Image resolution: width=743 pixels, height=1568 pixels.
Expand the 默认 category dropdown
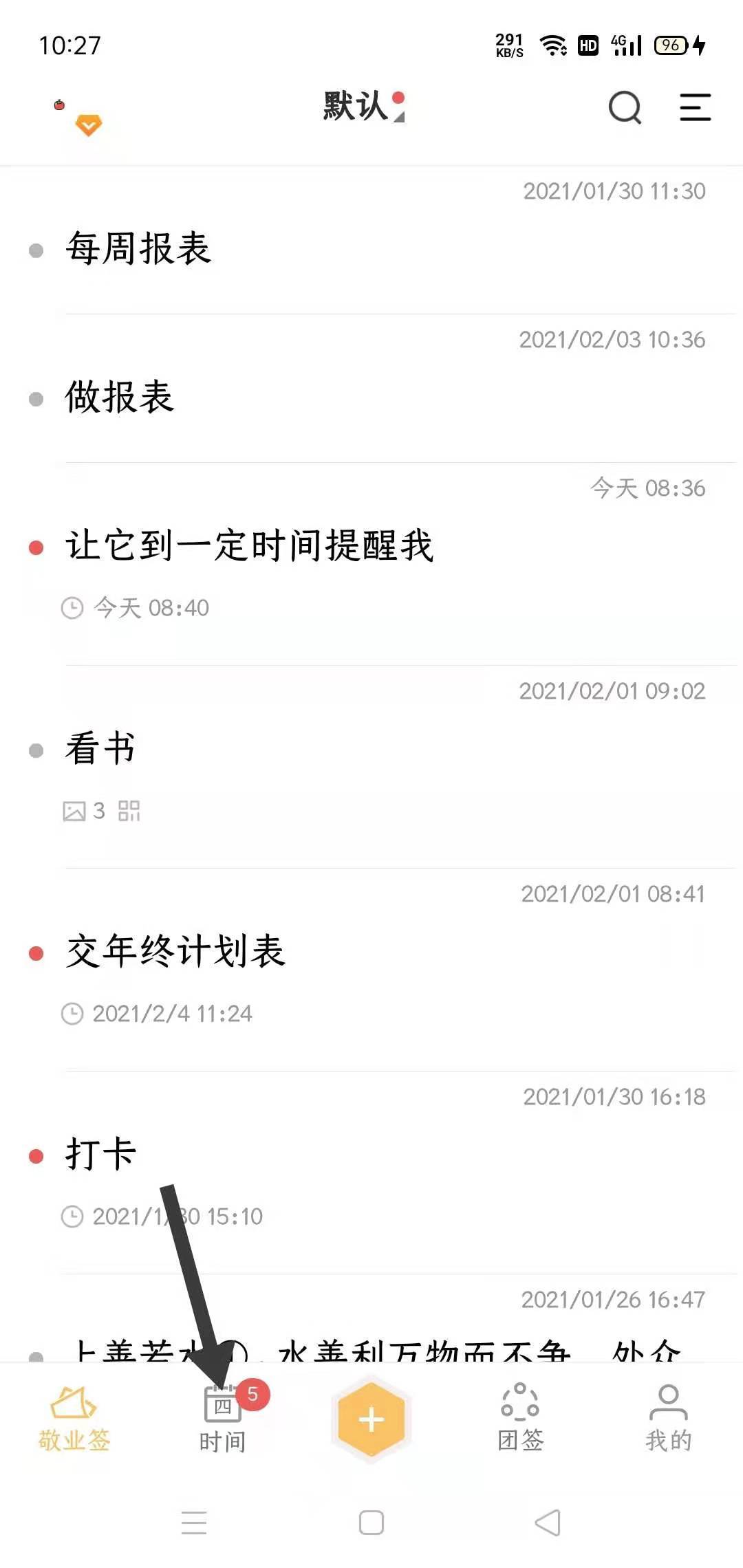pyautogui.click(x=363, y=107)
